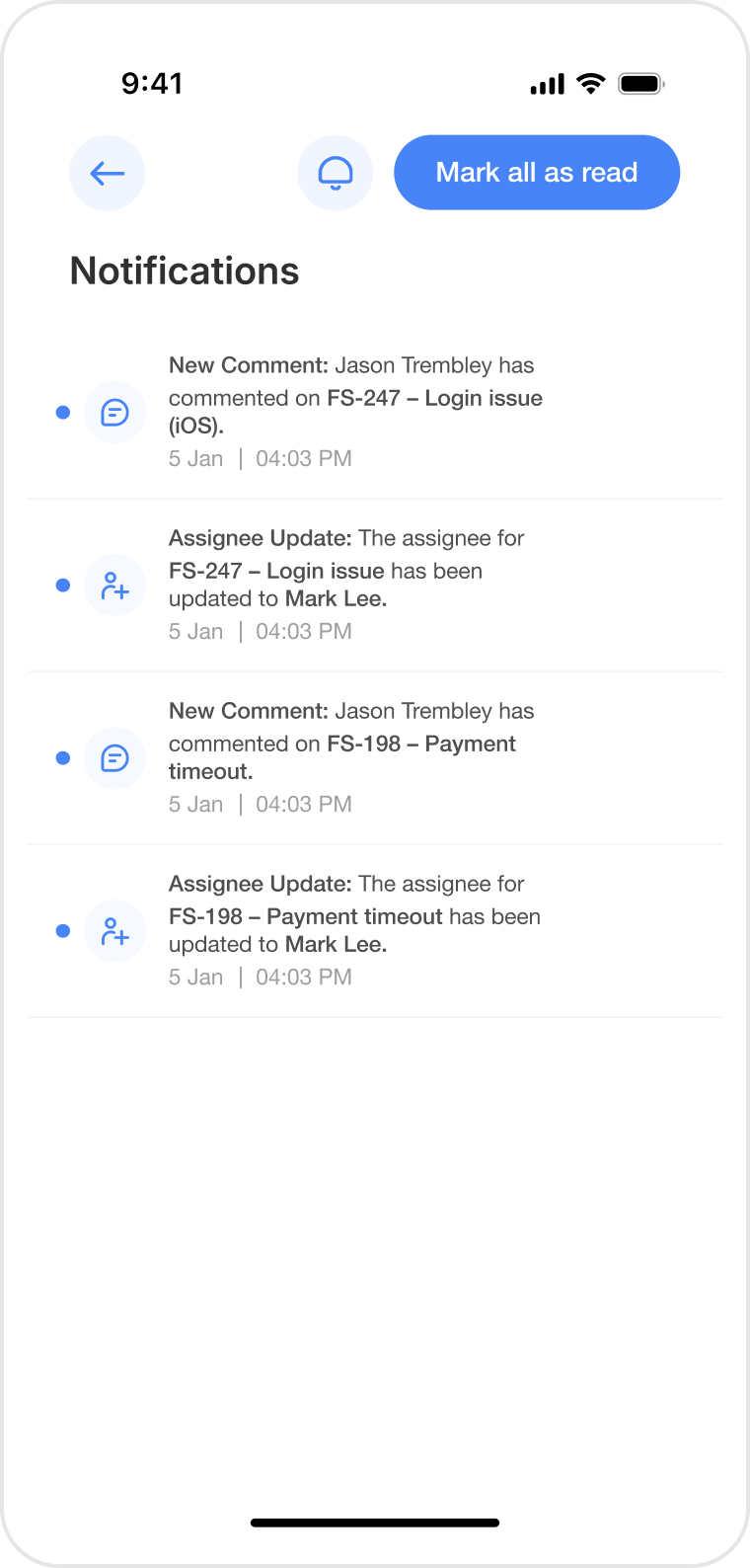Tap the unread indicator beside the FS-198 comment

tap(62, 757)
